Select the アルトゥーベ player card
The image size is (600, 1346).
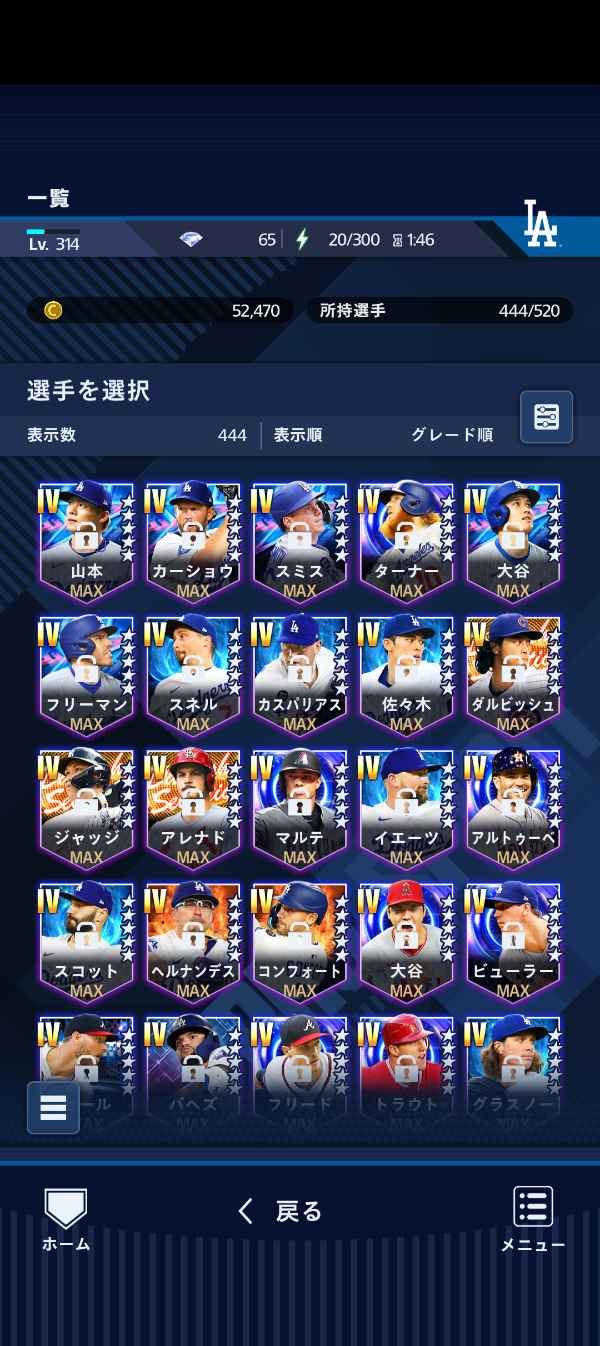(513, 808)
